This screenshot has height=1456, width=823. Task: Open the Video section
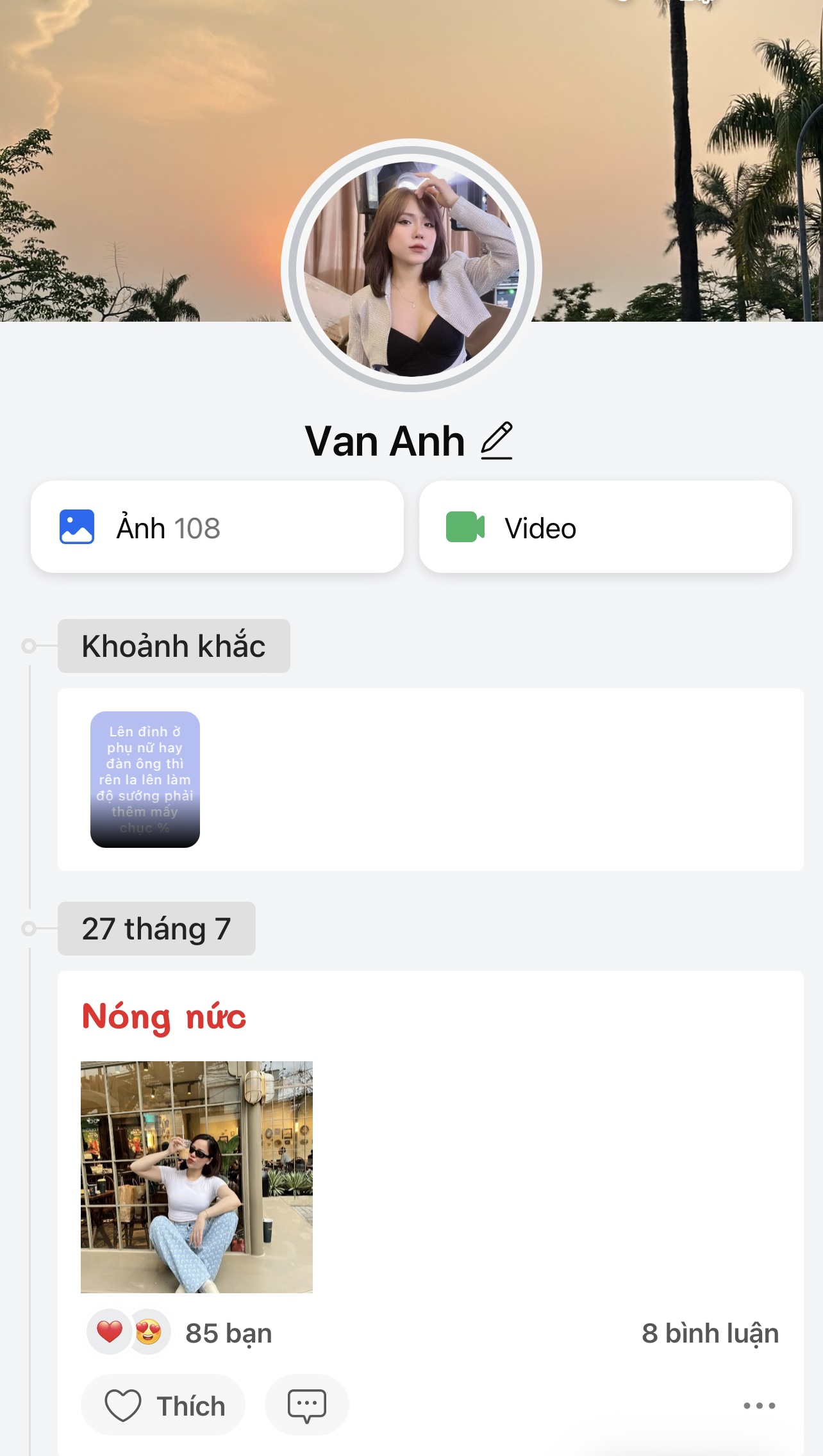605,527
